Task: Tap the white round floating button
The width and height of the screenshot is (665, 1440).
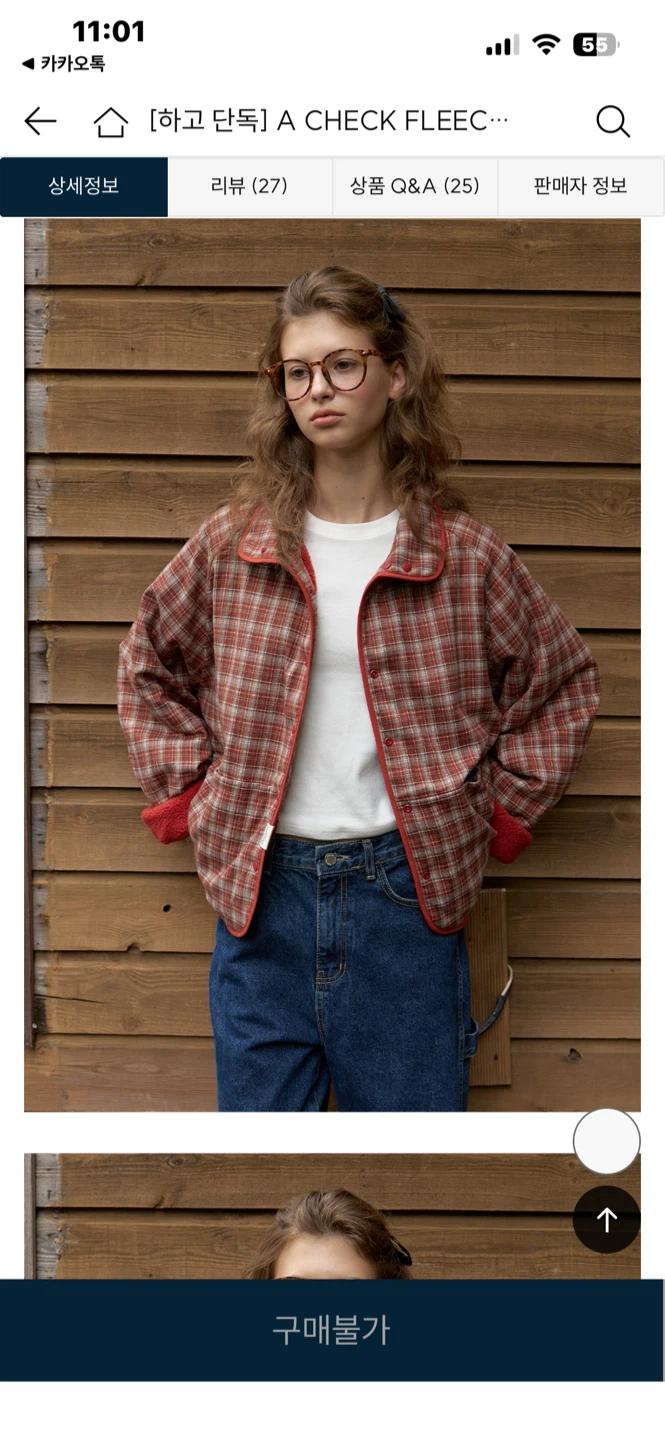Action: (607, 1141)
